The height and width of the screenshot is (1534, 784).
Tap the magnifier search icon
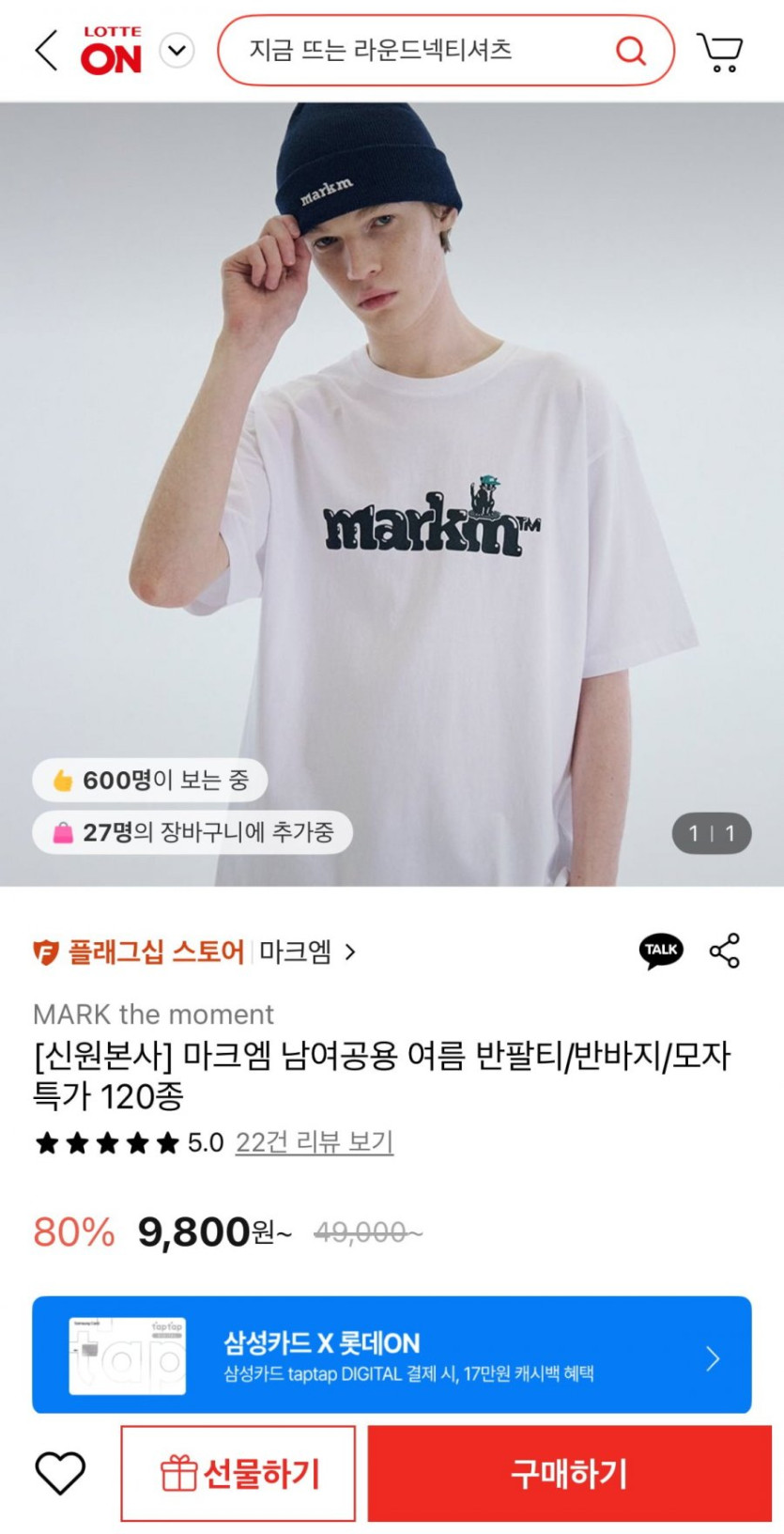(x=630, y=50)
